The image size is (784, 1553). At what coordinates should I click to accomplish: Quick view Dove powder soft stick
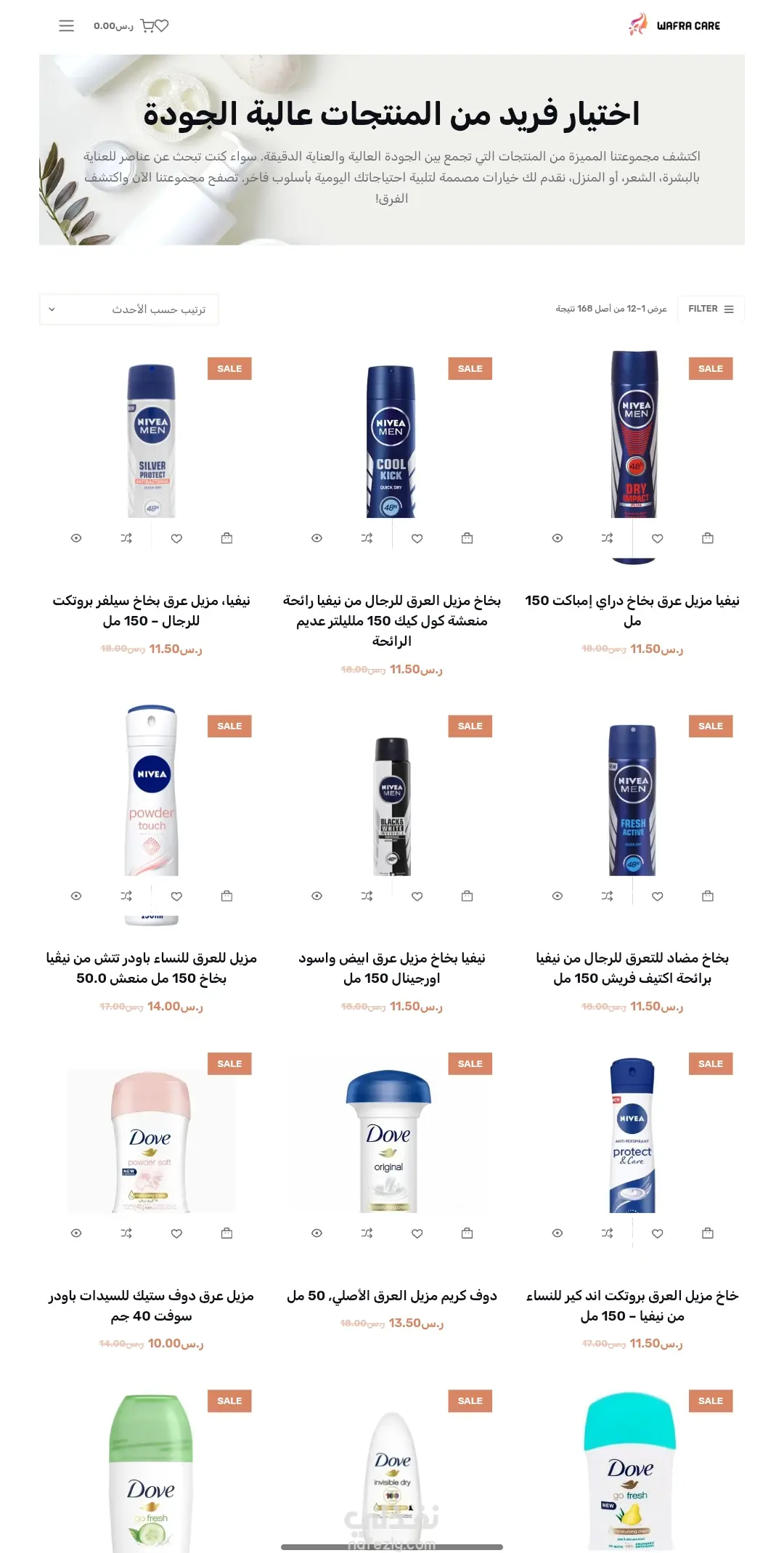coord(75,1233)
